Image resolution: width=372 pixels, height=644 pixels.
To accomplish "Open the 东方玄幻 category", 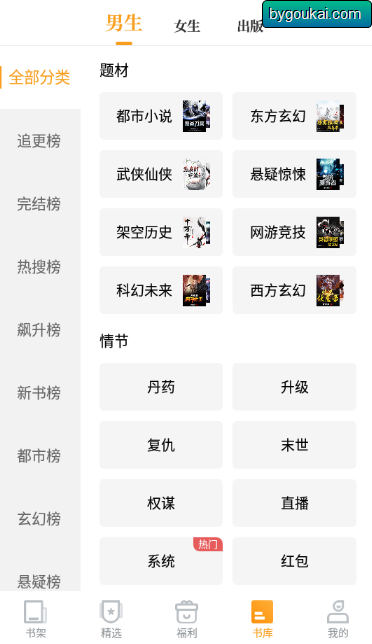I will pos(294,116).
